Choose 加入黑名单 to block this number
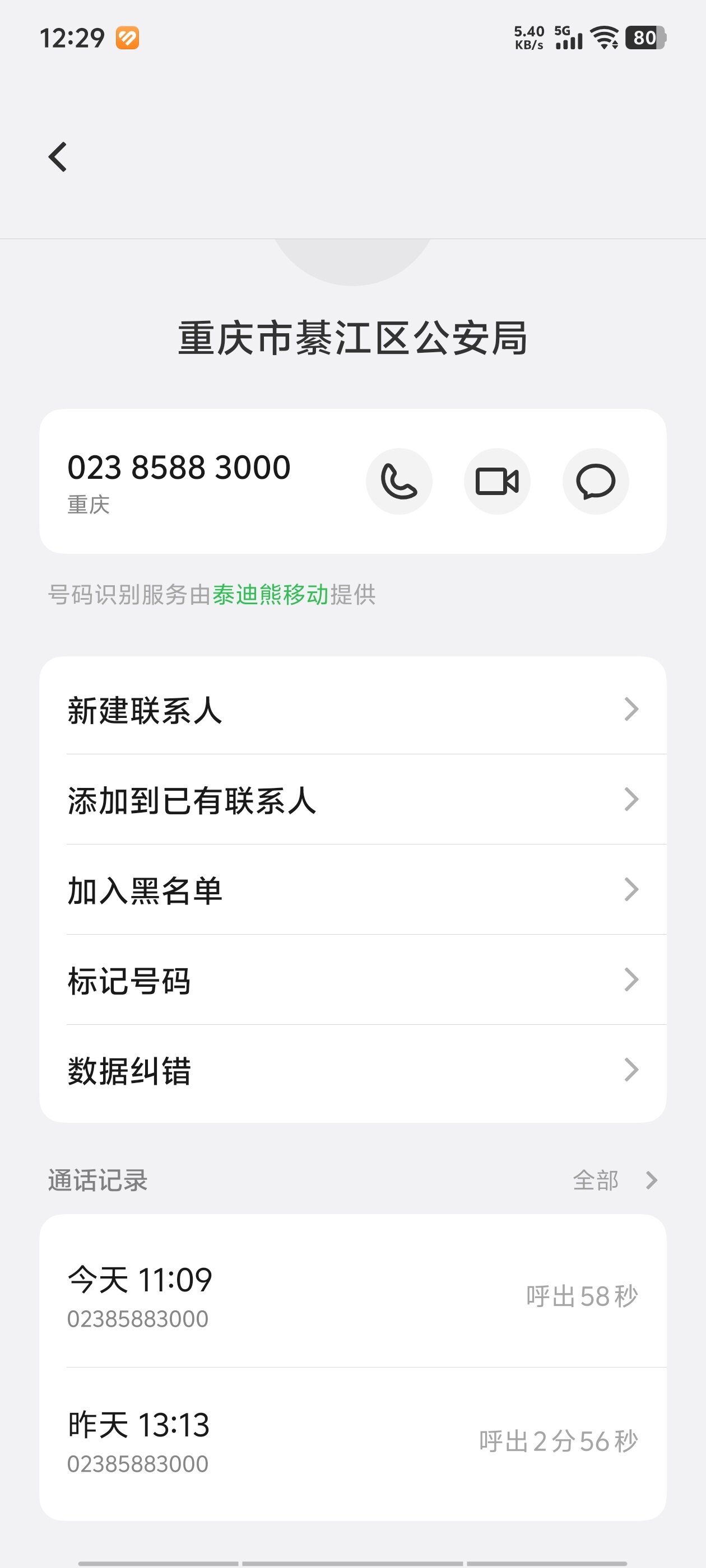The image size is (706, 1568). pos(352,890)
